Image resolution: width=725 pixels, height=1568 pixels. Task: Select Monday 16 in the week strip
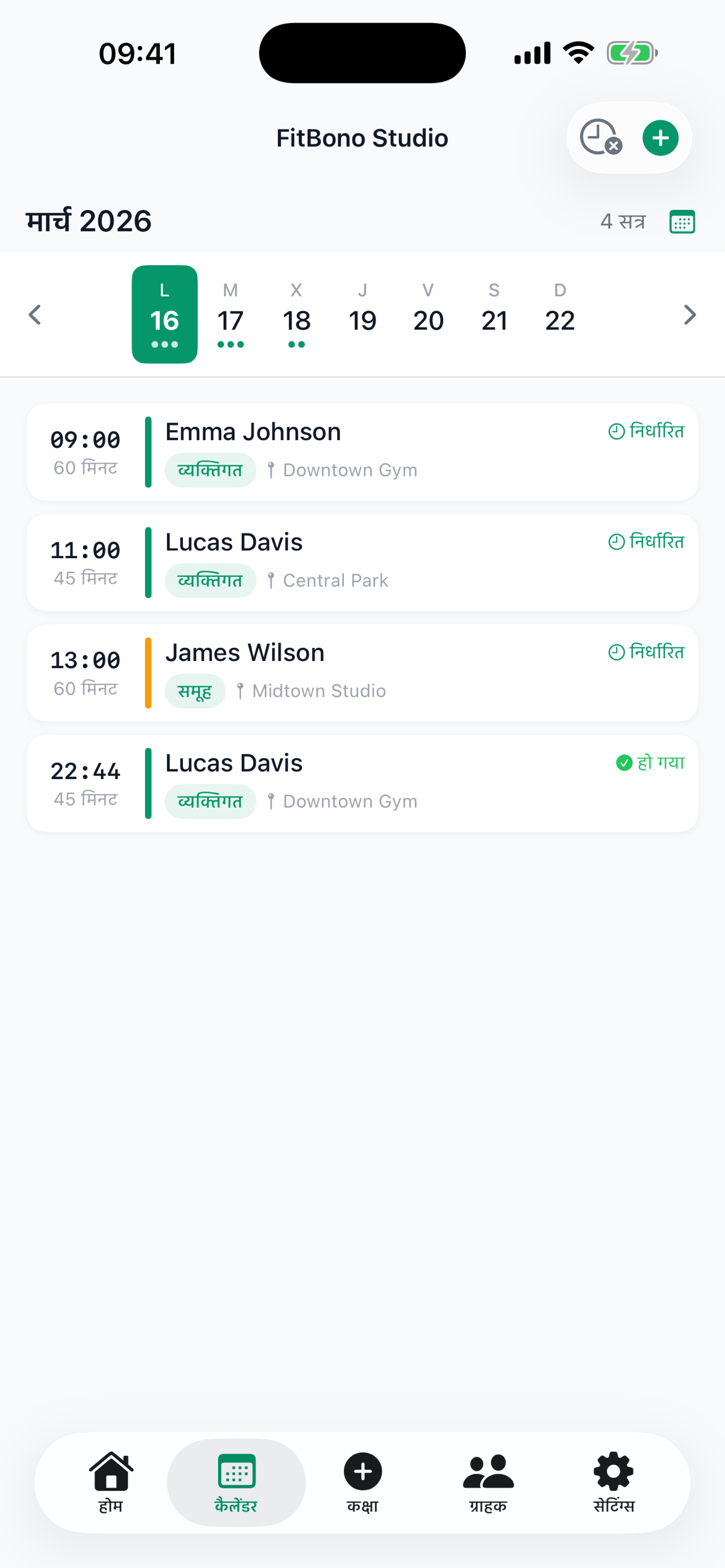164,315
